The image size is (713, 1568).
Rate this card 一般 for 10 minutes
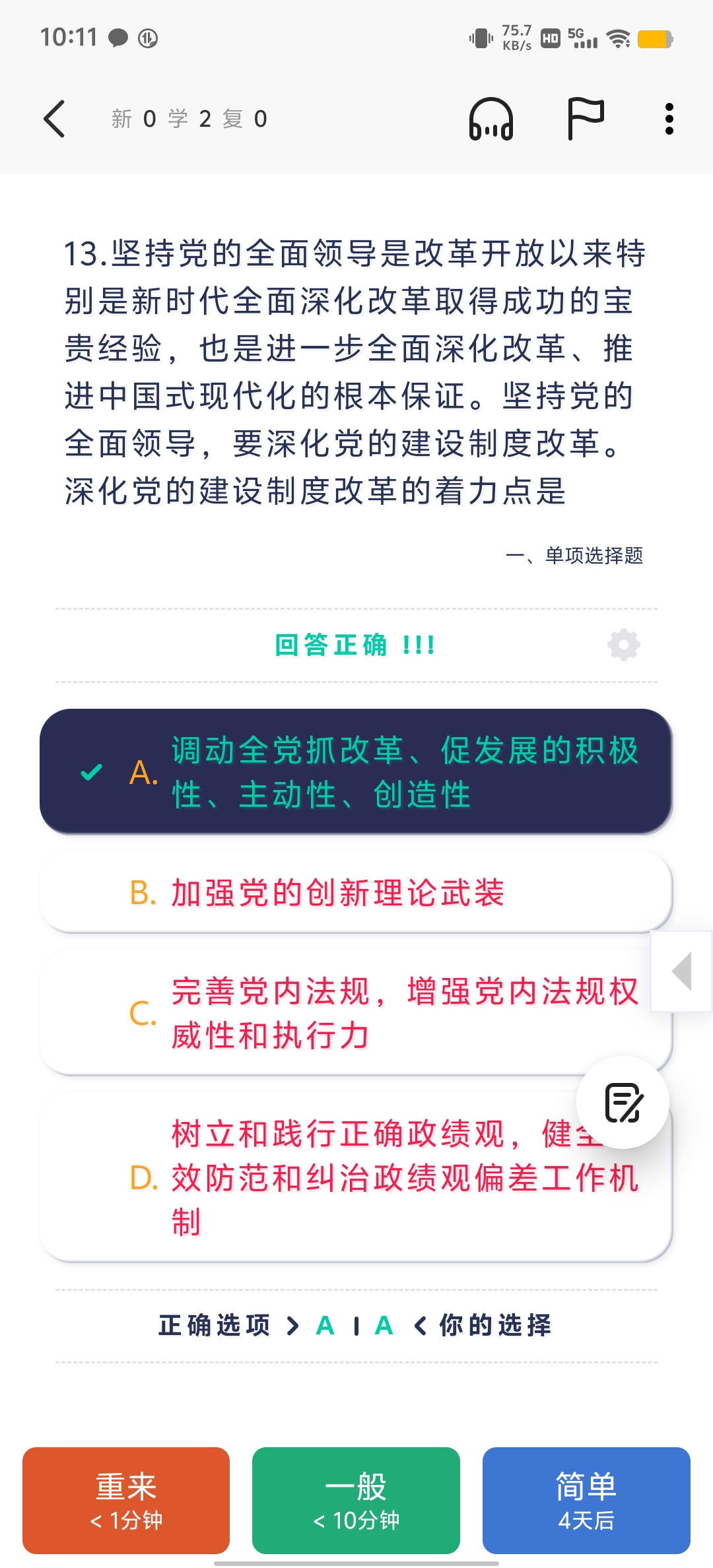point(356,1500)
